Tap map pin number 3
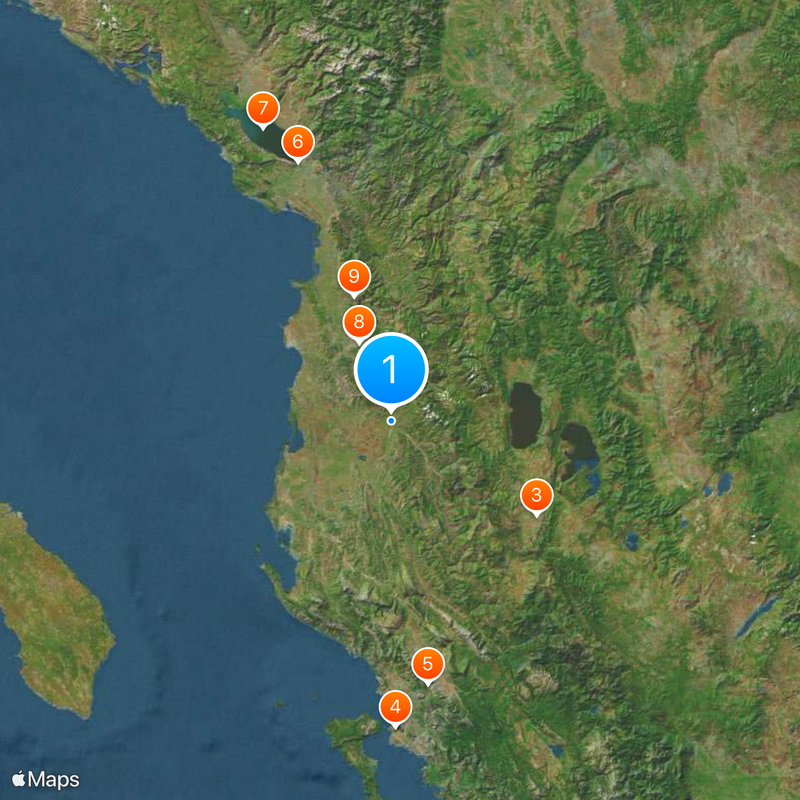The height and width of the screenshot is (800, 800). (537, 494)
